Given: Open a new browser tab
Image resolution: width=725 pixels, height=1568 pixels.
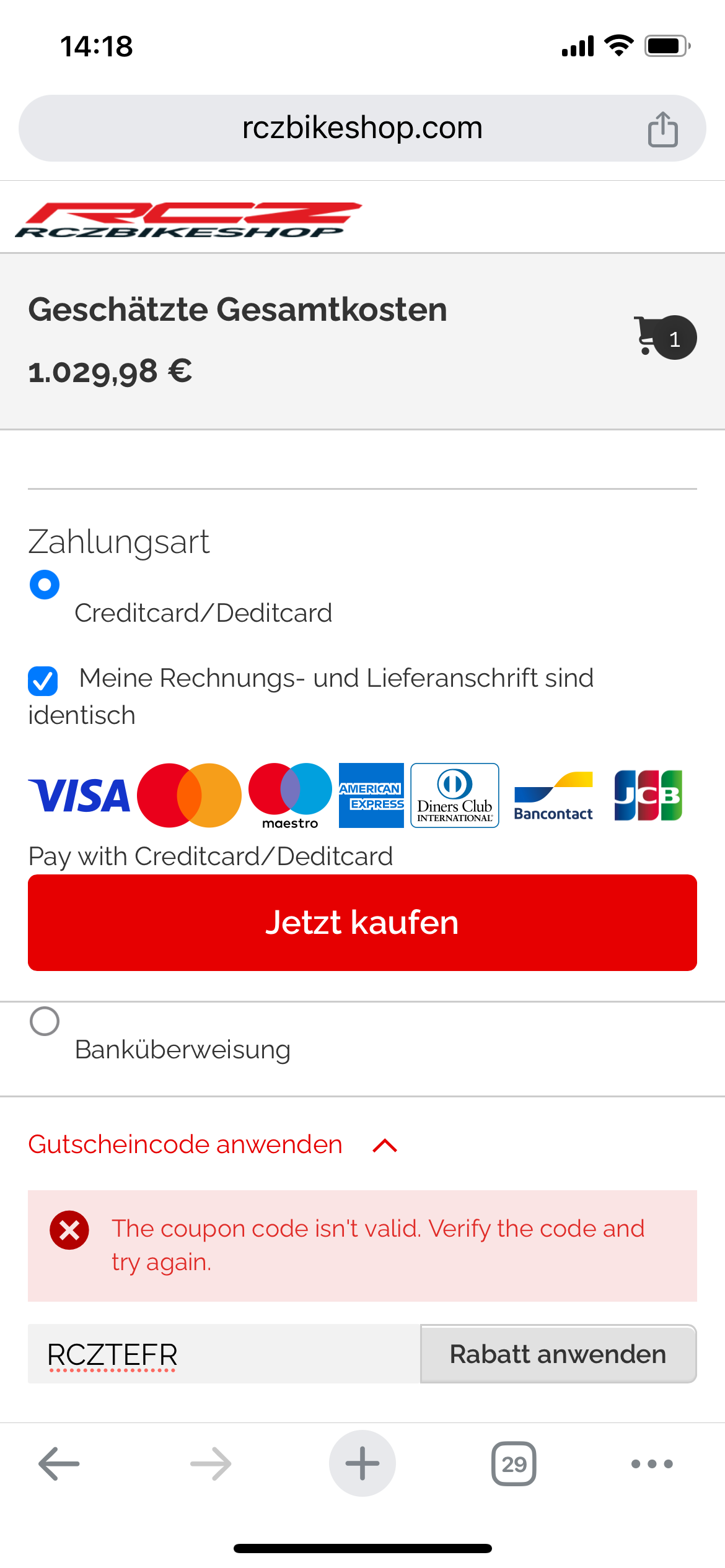Looking at the screenshot, I should point(362,1463).
